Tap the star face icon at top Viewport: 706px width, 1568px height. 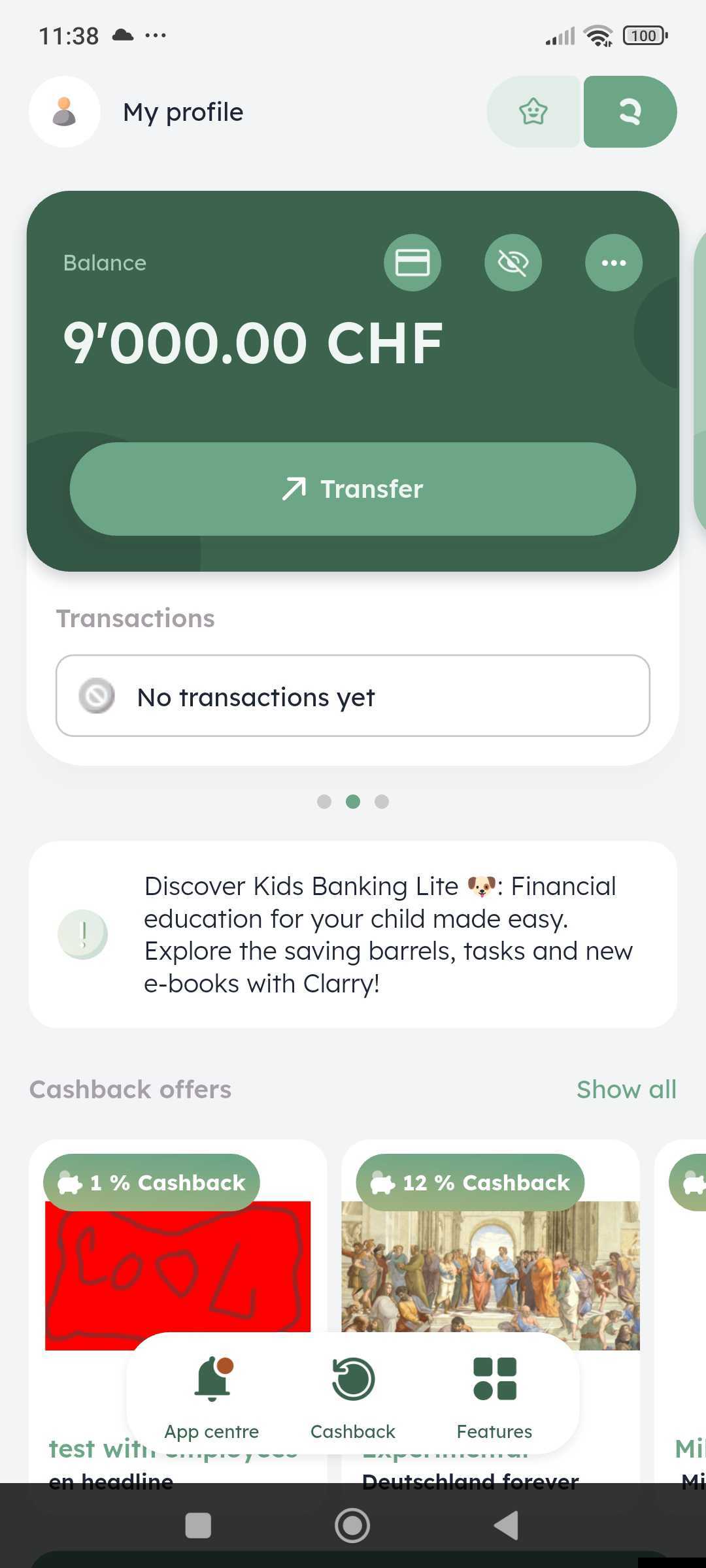point(533,112)
